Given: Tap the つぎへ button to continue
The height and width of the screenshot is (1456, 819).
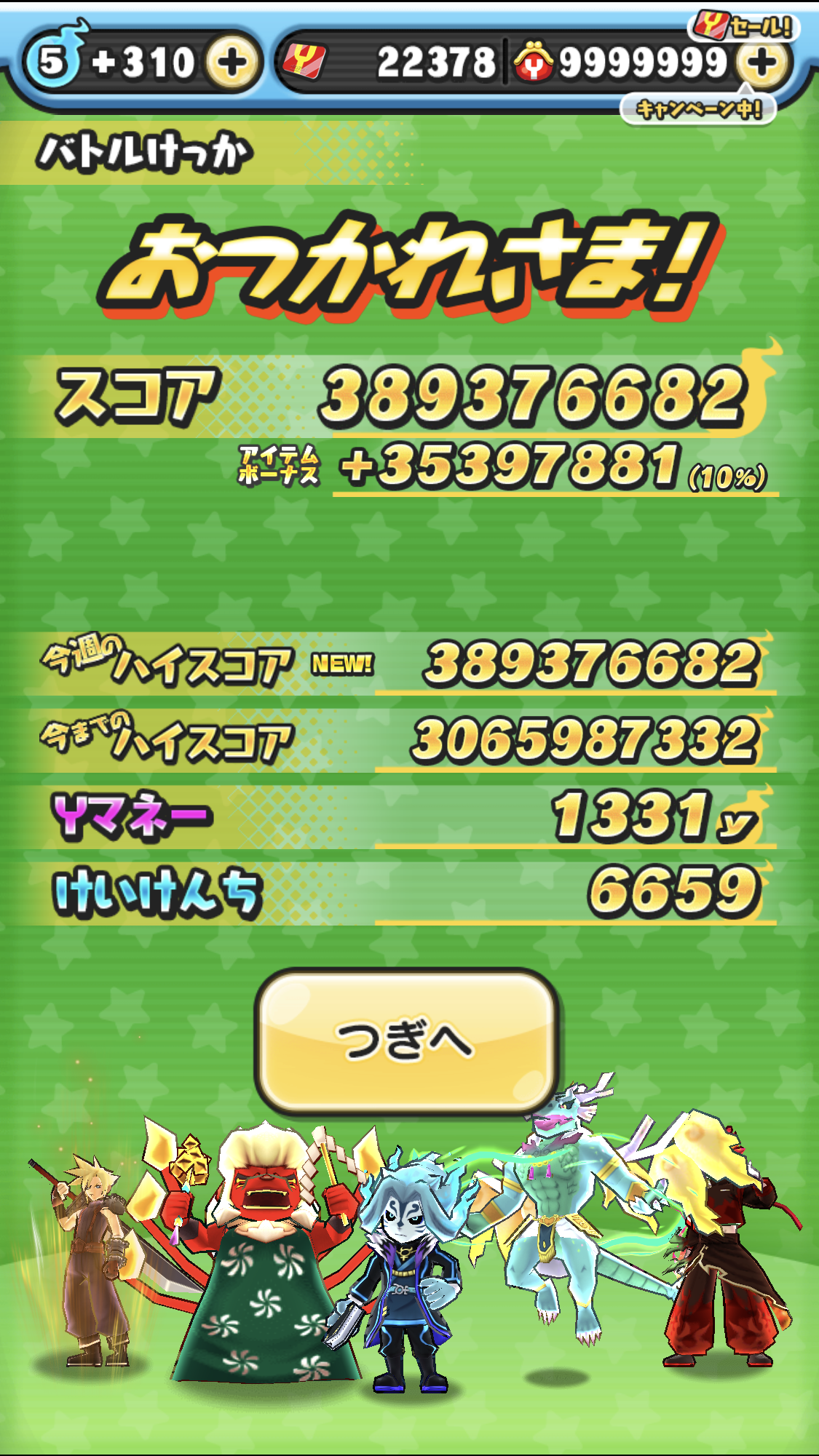Looking at the screenshot, I should (x=406, y=1041).
